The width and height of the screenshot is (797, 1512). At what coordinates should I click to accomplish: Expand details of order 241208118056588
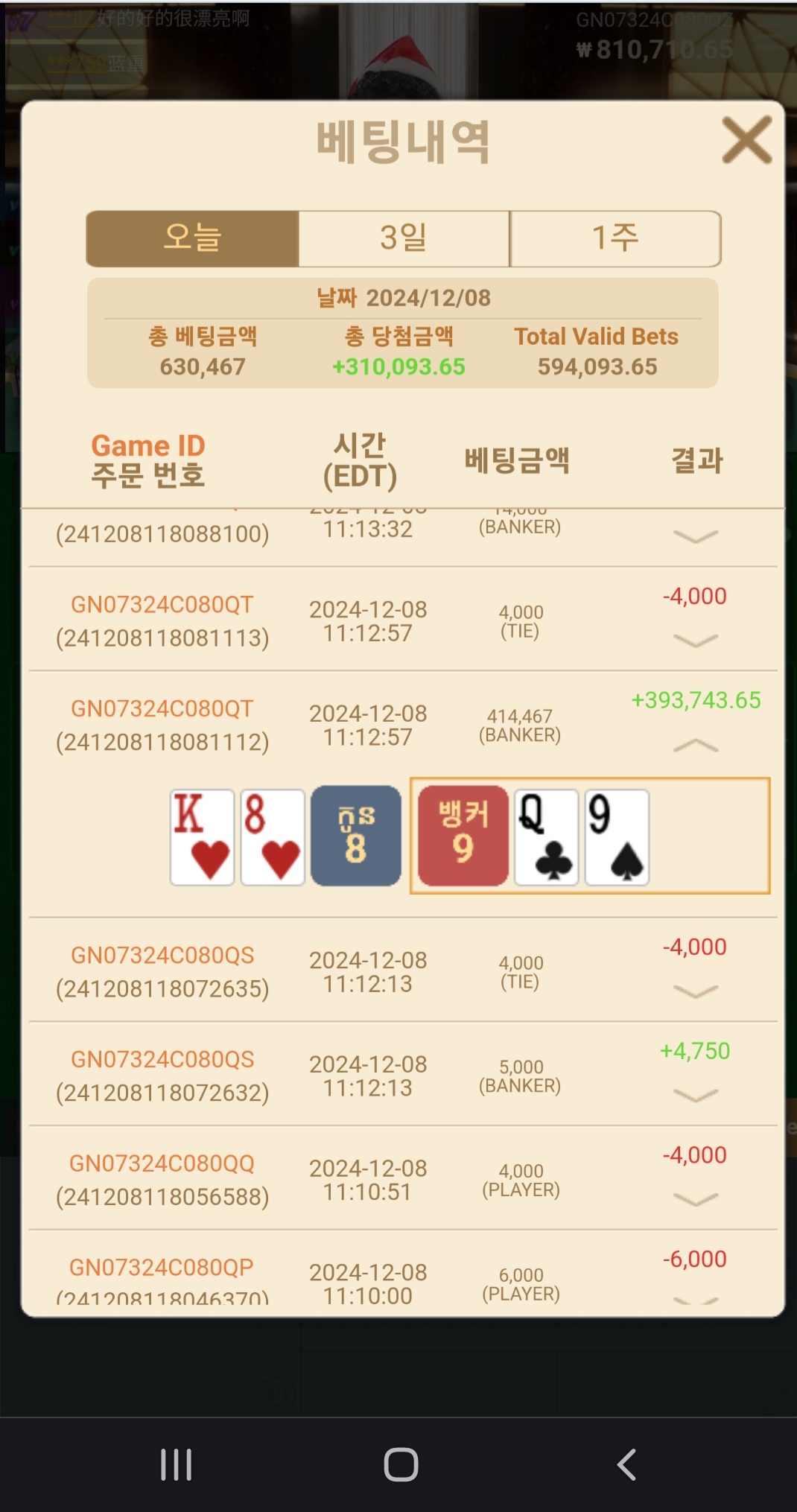(695, 1199)
